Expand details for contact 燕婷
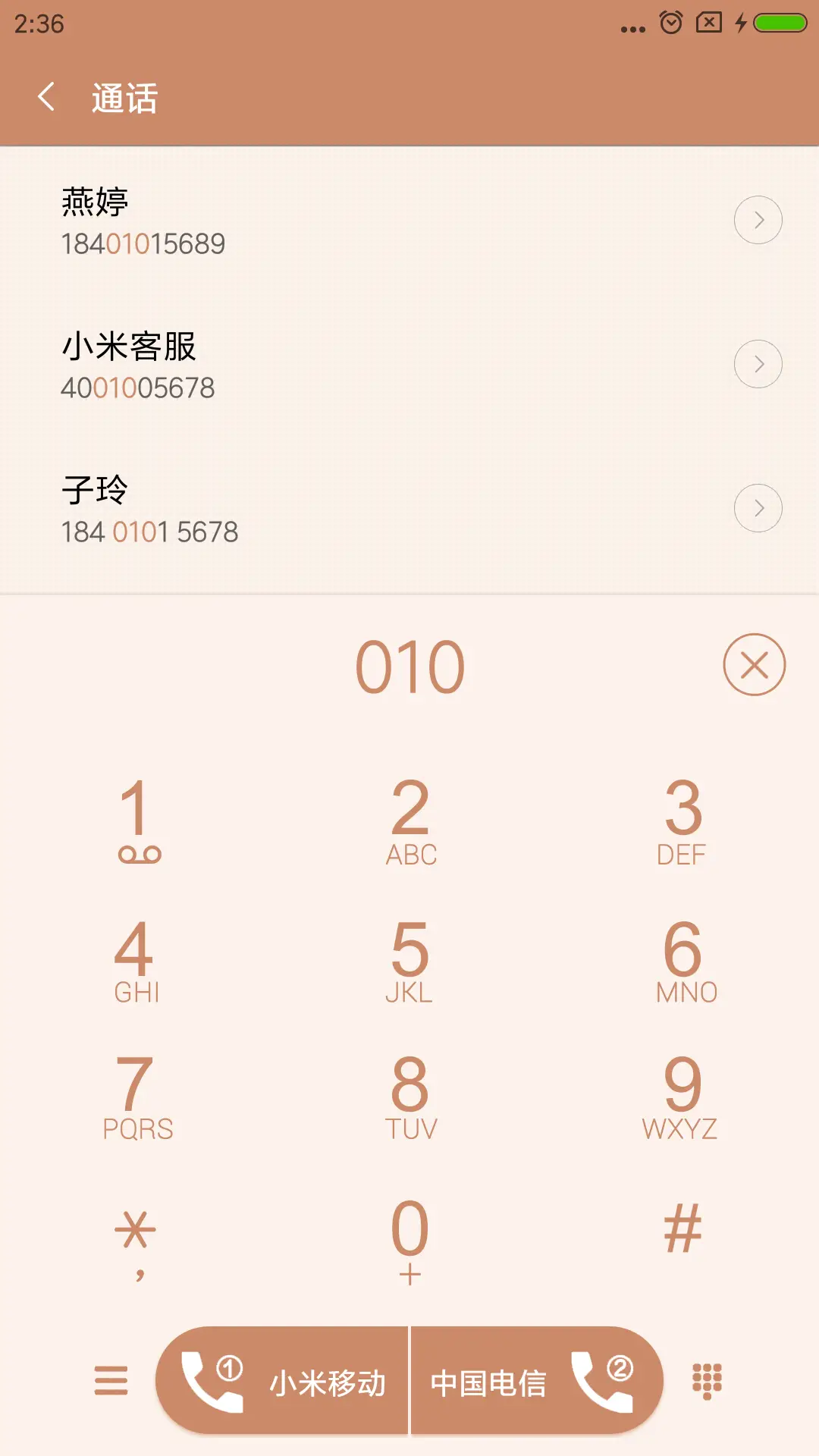 point(758,220)
